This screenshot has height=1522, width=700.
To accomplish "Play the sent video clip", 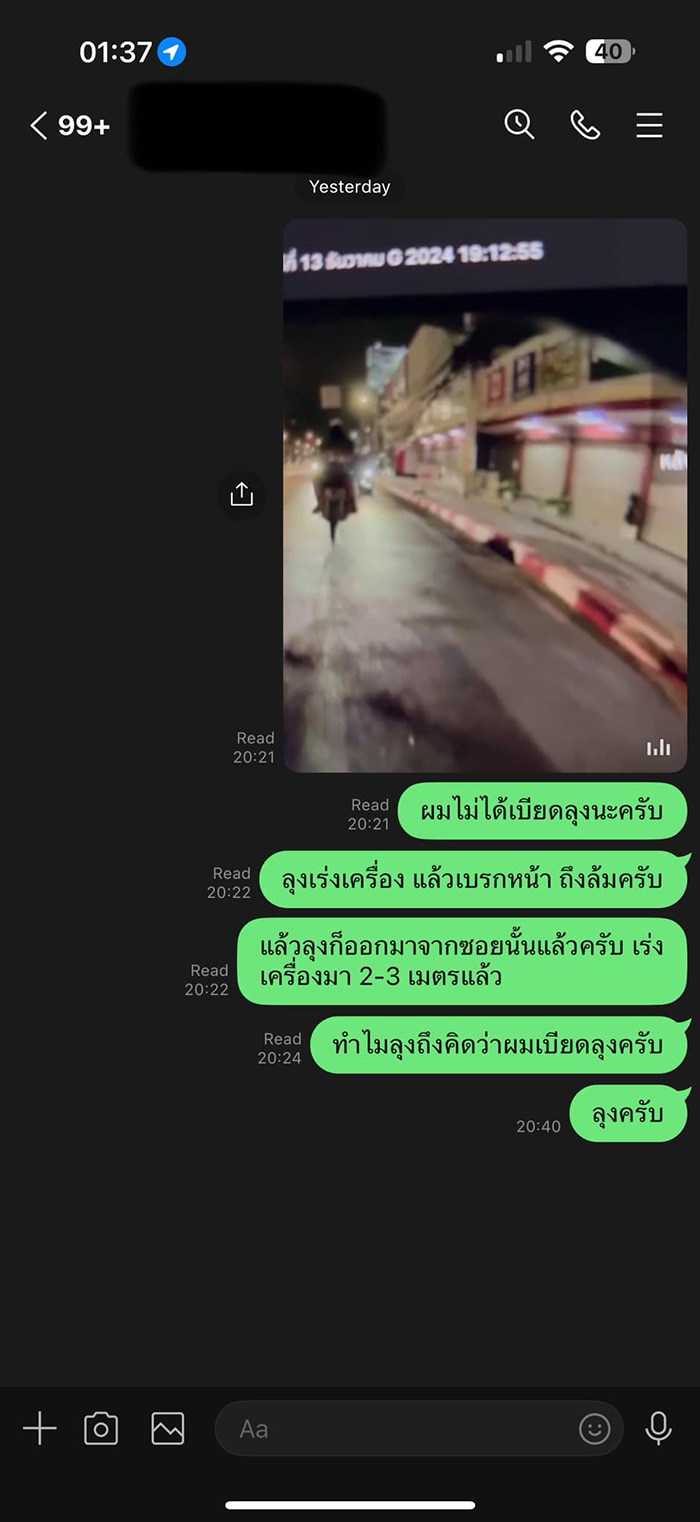I will click(x=485, y=495).
